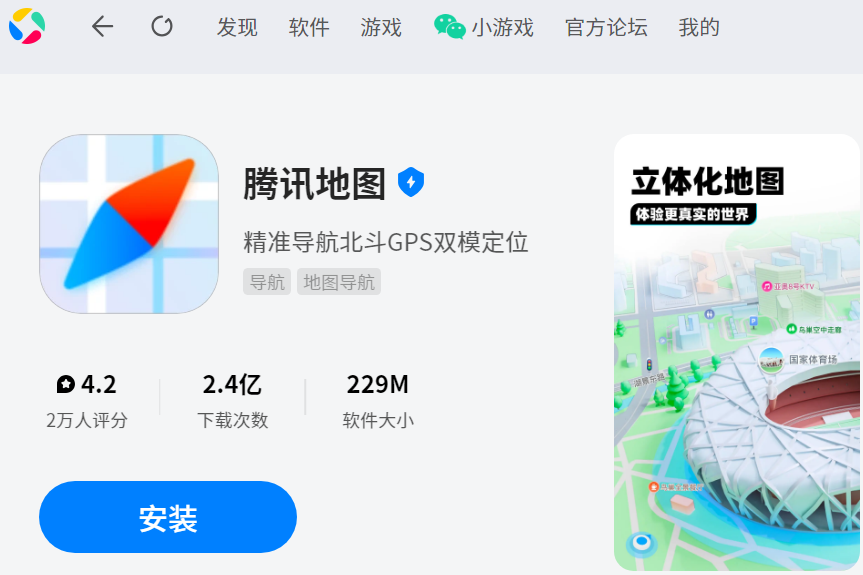Image resolution: width=863 pixels, height=575 pixels.
Task: Go to the 我的 tab
Action: click(699, 27)
